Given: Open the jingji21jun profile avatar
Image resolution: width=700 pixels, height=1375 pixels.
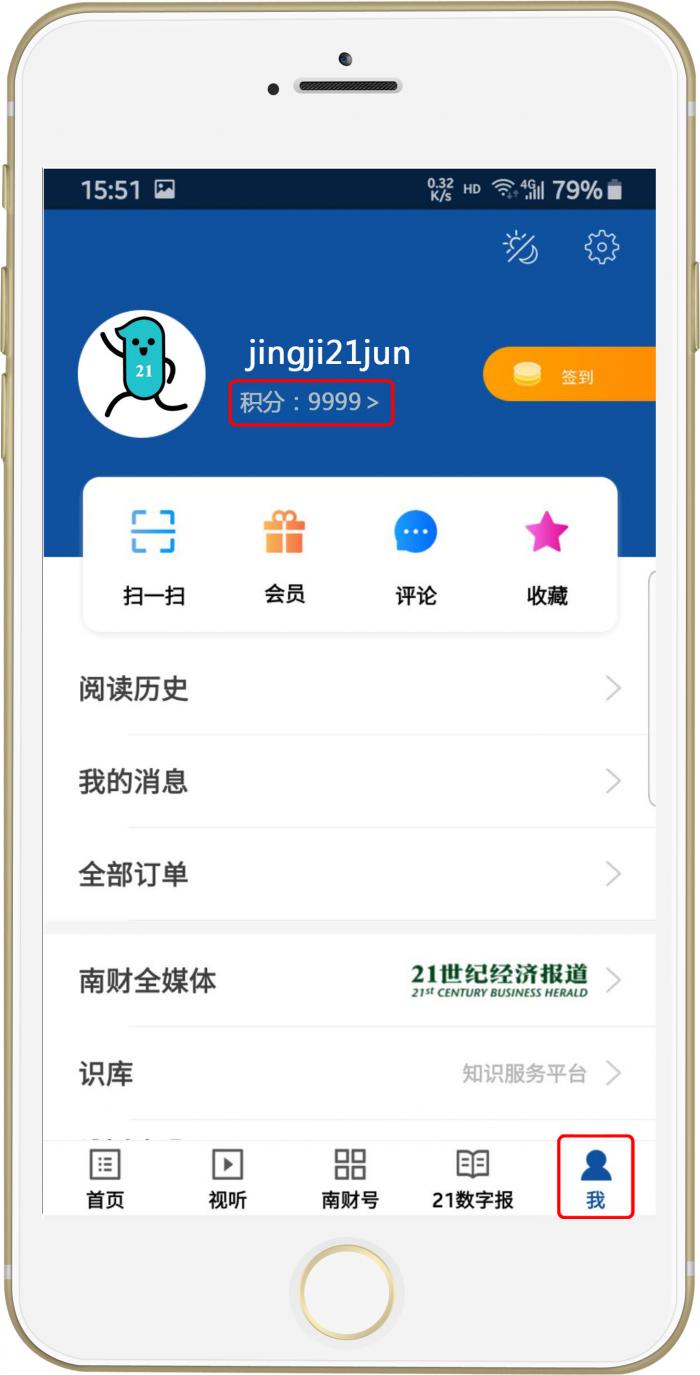Looking at the screenshot, I should point(142,373).
